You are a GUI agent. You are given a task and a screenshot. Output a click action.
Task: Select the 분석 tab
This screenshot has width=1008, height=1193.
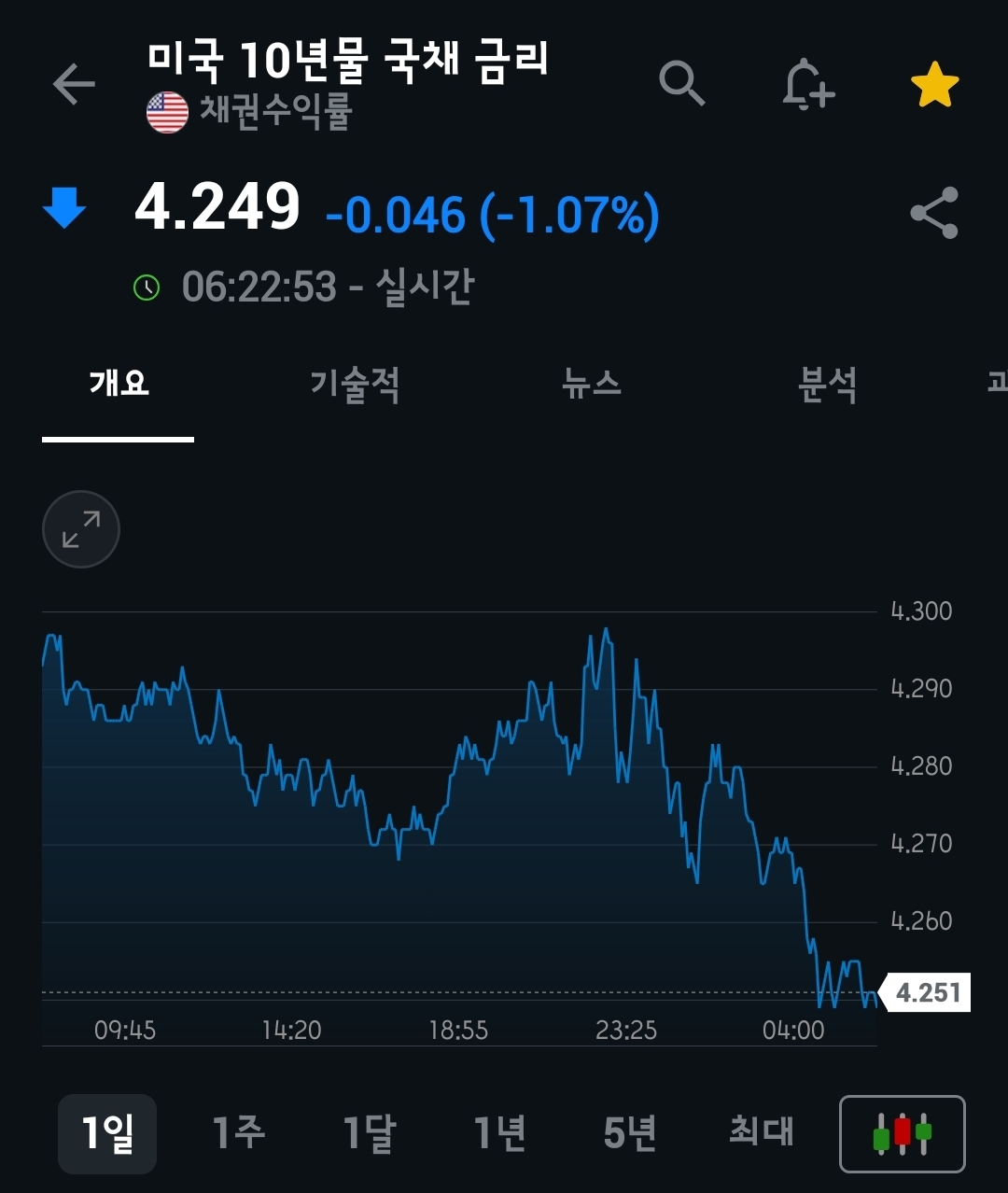point(828,384)
